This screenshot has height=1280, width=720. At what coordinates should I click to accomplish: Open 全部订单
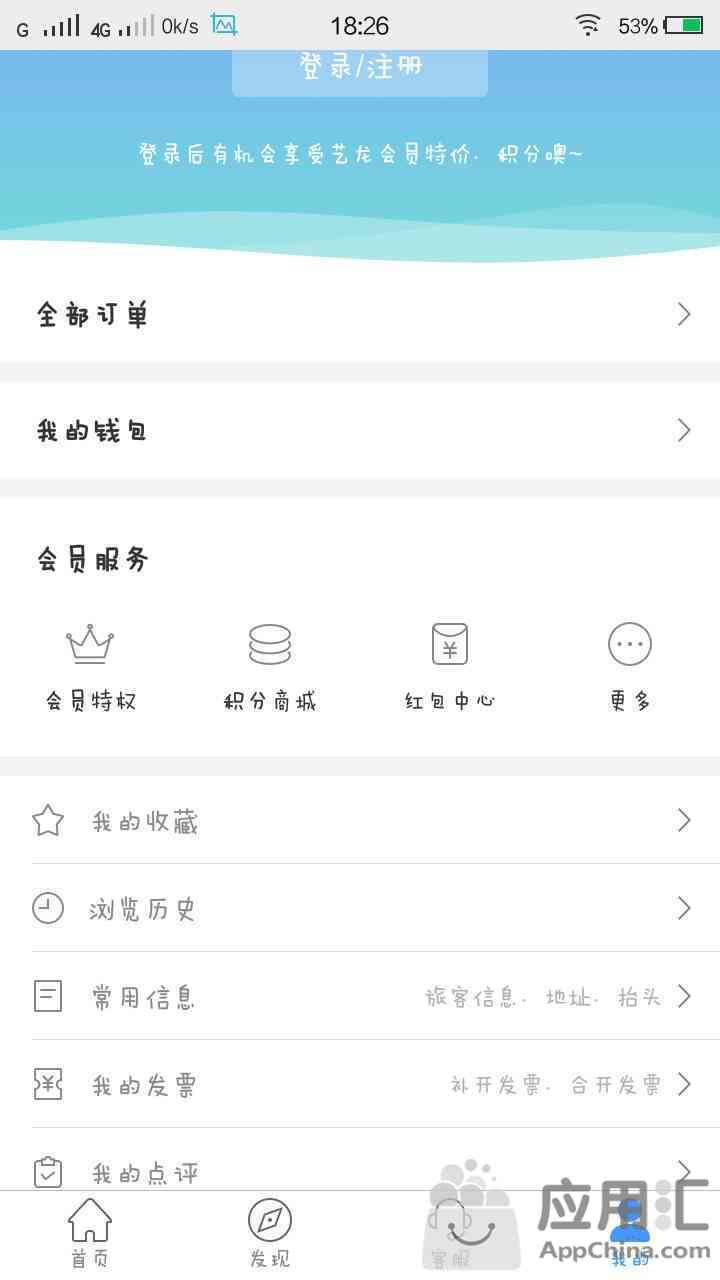360,315
